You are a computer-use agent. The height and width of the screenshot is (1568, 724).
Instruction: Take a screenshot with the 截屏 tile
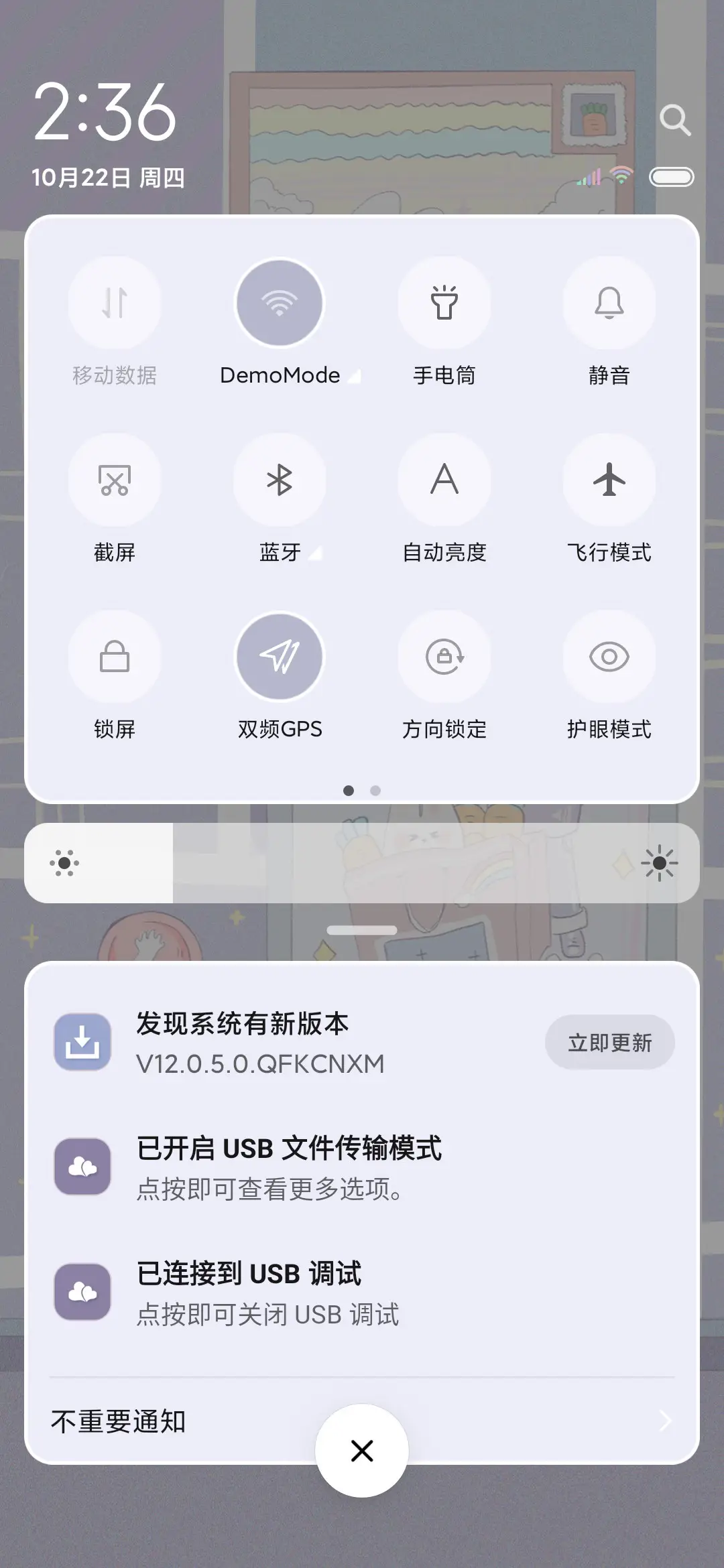point(115,480)
